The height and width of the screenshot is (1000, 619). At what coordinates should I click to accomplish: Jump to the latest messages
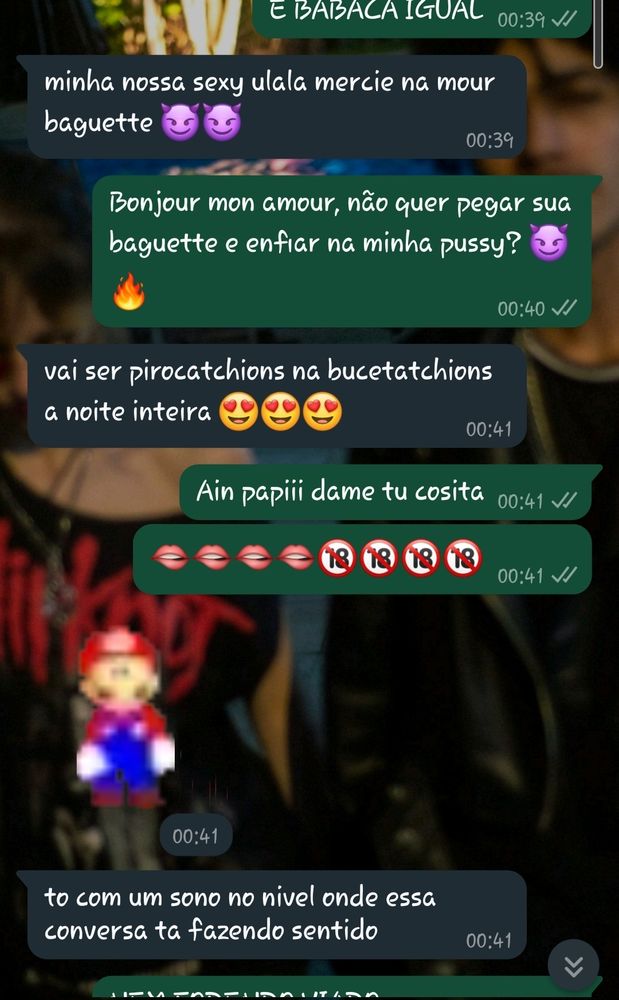pos(573,965)
